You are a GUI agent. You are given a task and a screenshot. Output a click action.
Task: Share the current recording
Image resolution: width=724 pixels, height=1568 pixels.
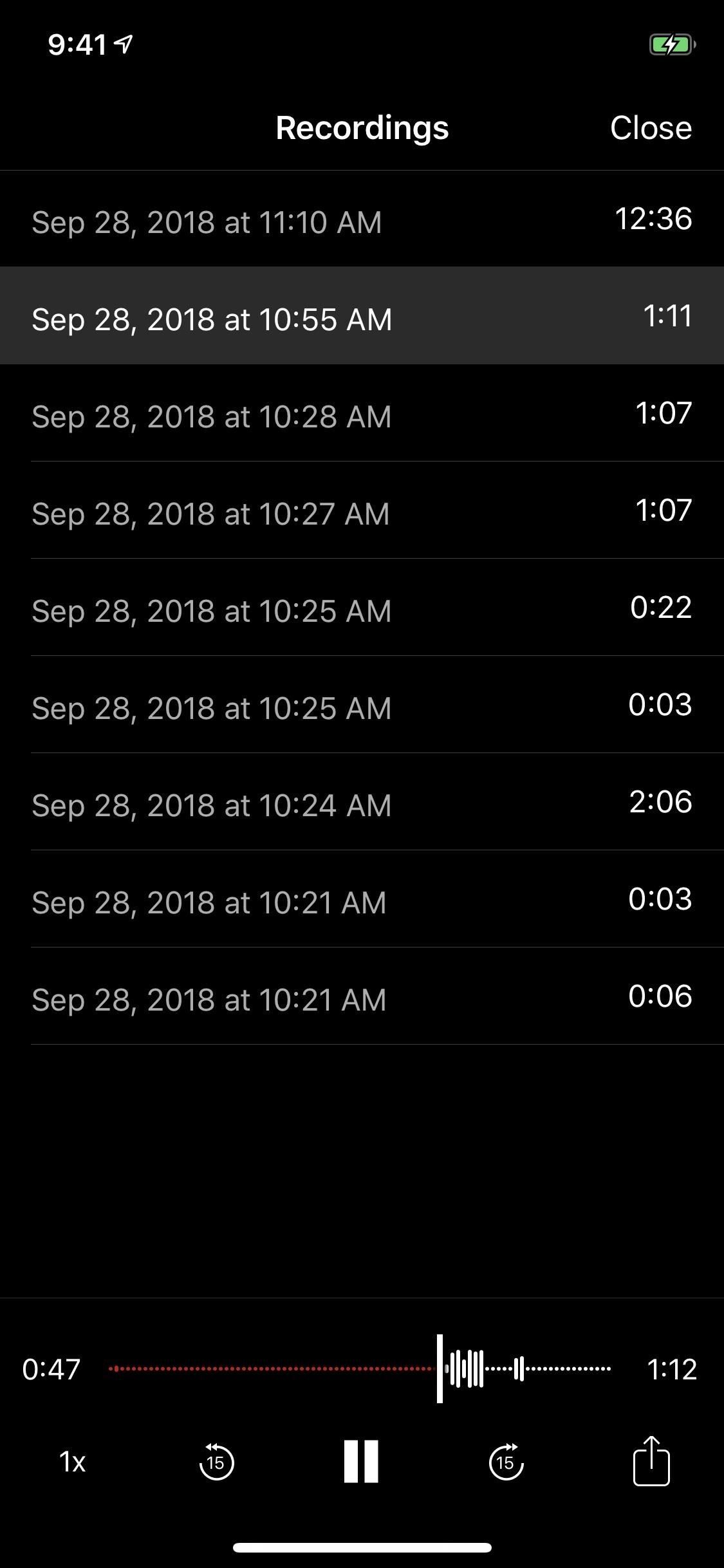coord(651,1461)
